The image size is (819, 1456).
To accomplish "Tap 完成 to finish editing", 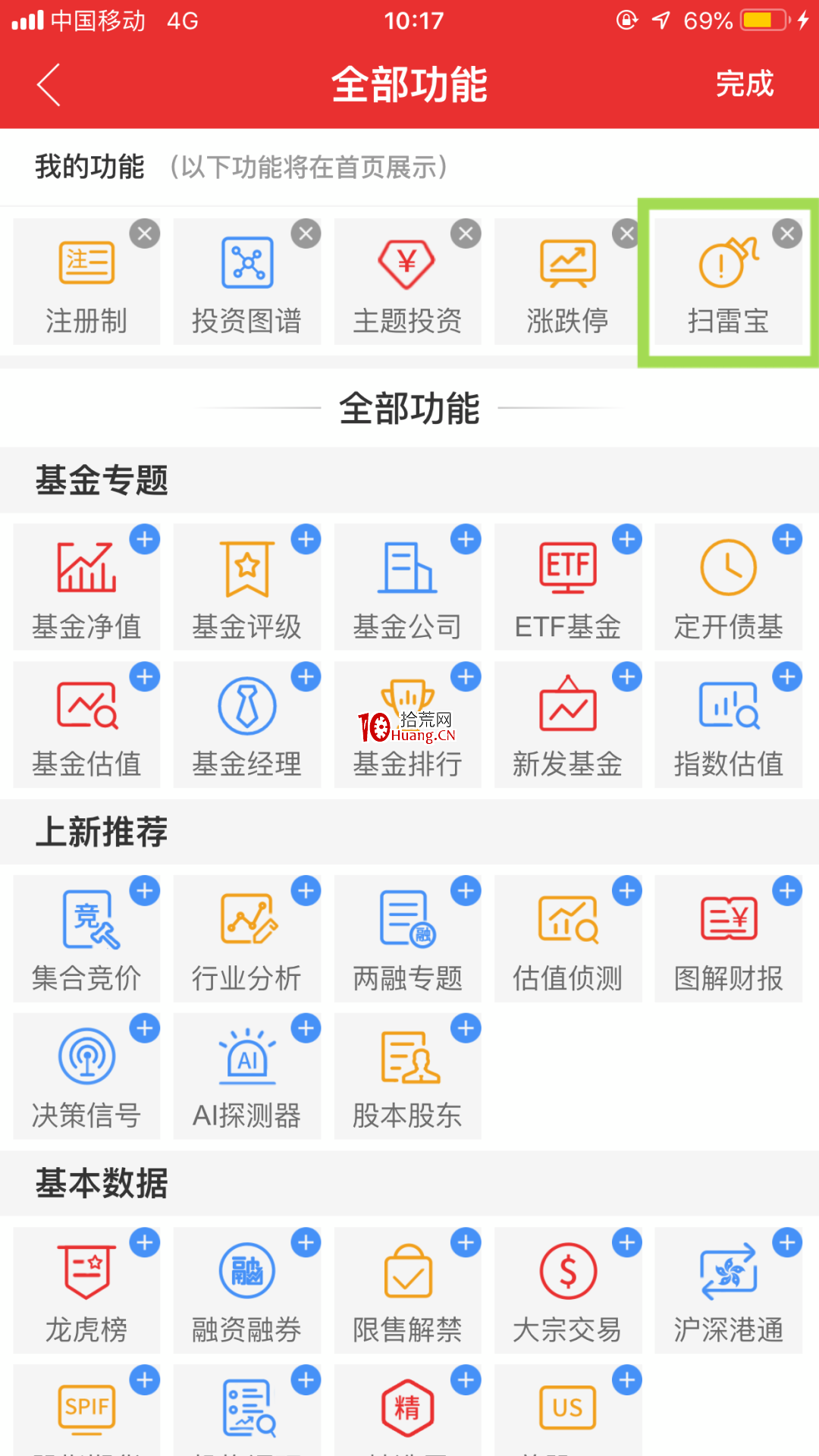I will tap(744, 84).
